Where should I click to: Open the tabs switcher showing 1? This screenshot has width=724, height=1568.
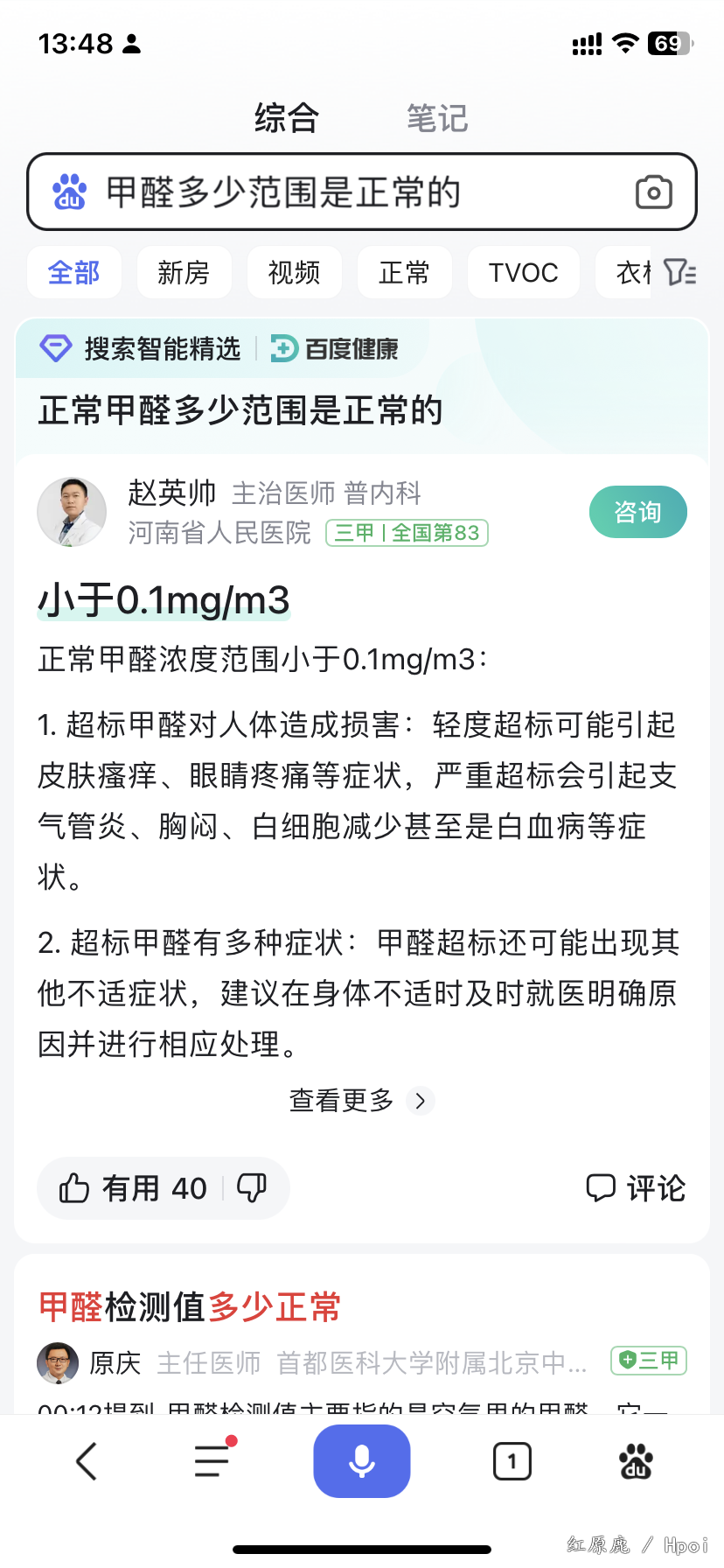click(512, 1461)
